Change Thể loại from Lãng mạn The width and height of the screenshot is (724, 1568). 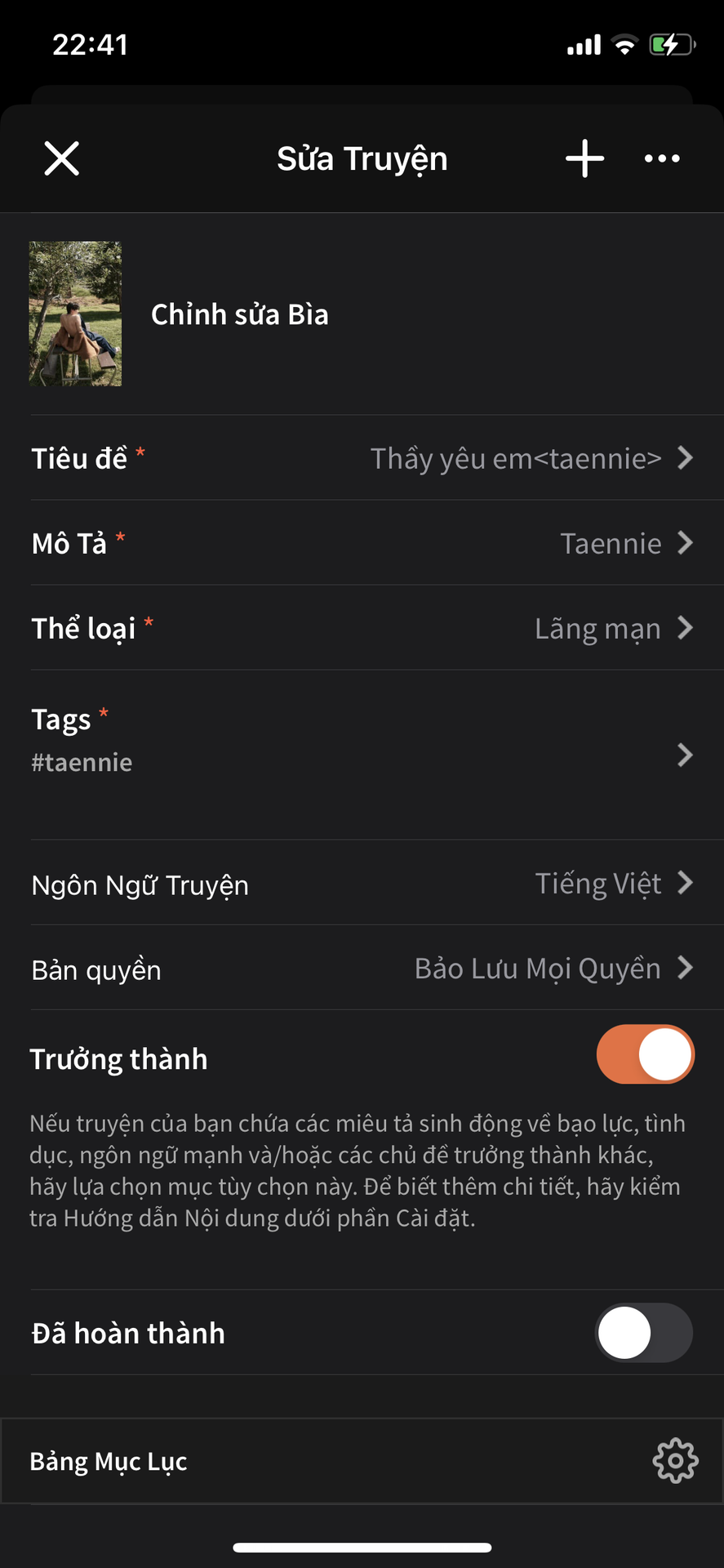(362, 627)
